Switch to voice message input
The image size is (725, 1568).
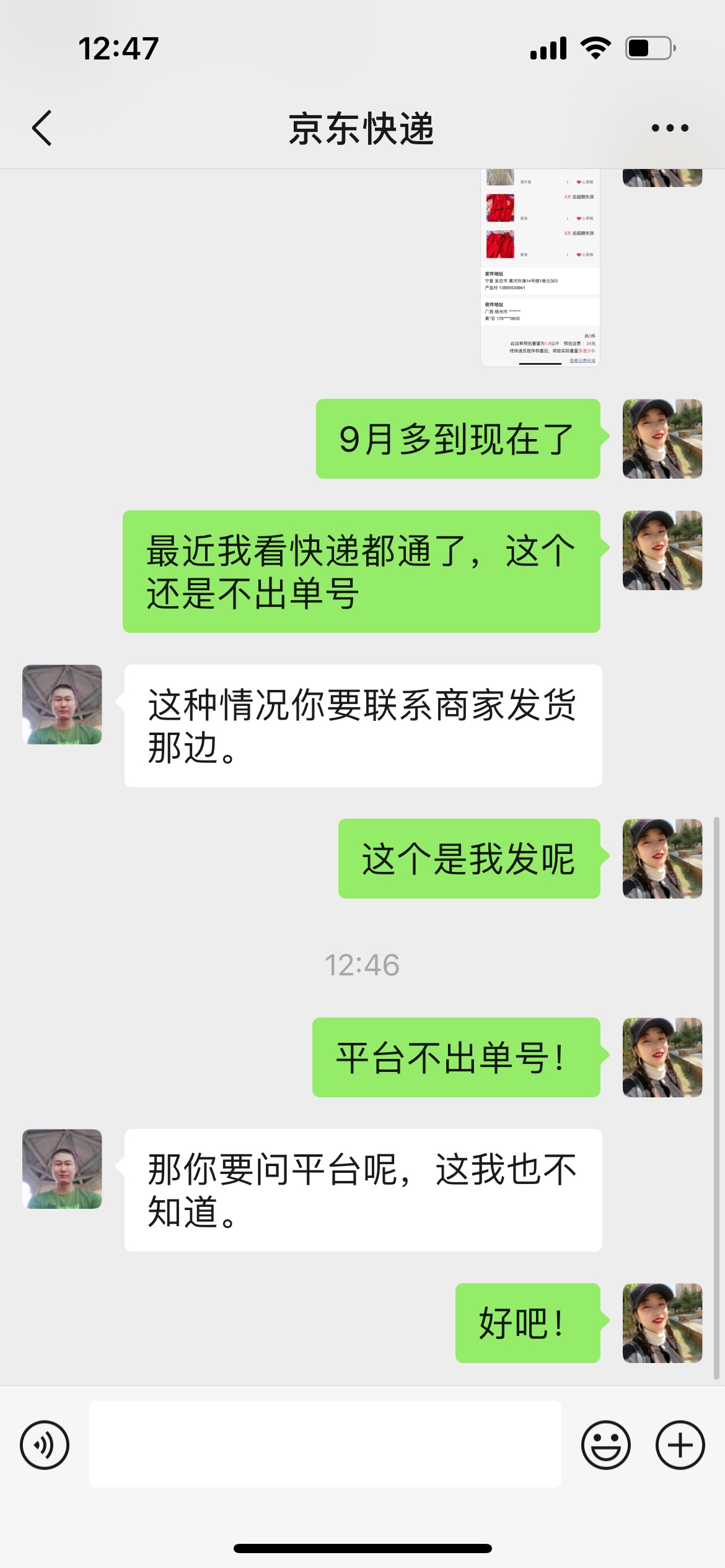(x=45, y=1445)
